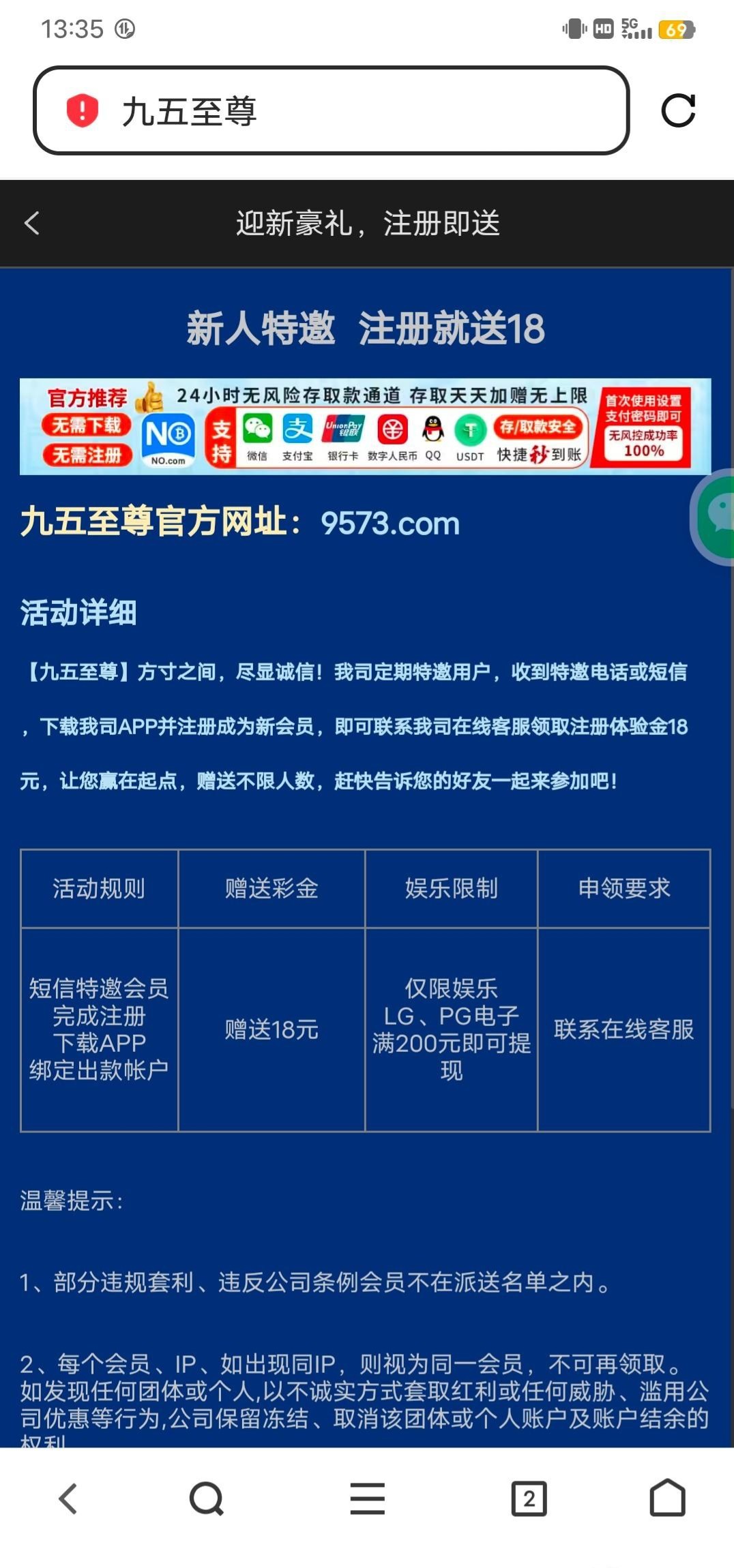Open the NO.com payment banner

tap(366, 427)
